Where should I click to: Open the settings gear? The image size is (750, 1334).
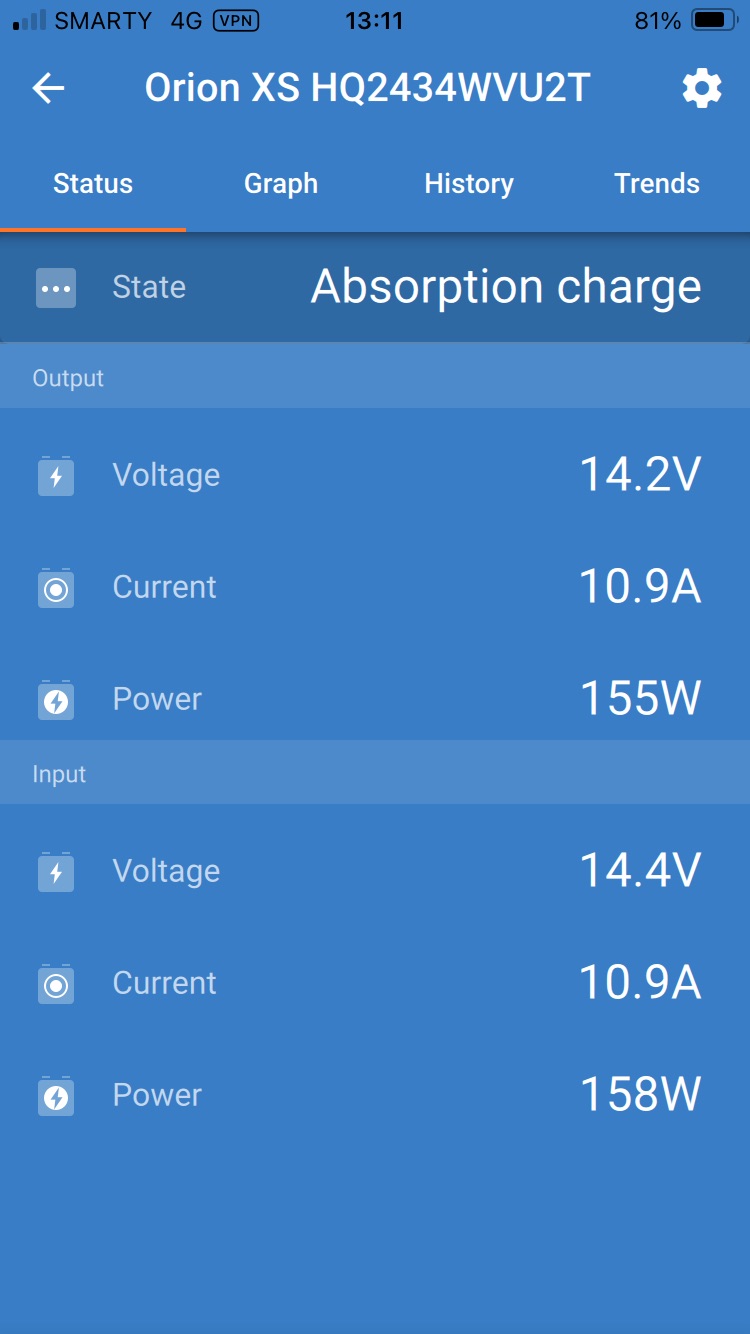702,89
